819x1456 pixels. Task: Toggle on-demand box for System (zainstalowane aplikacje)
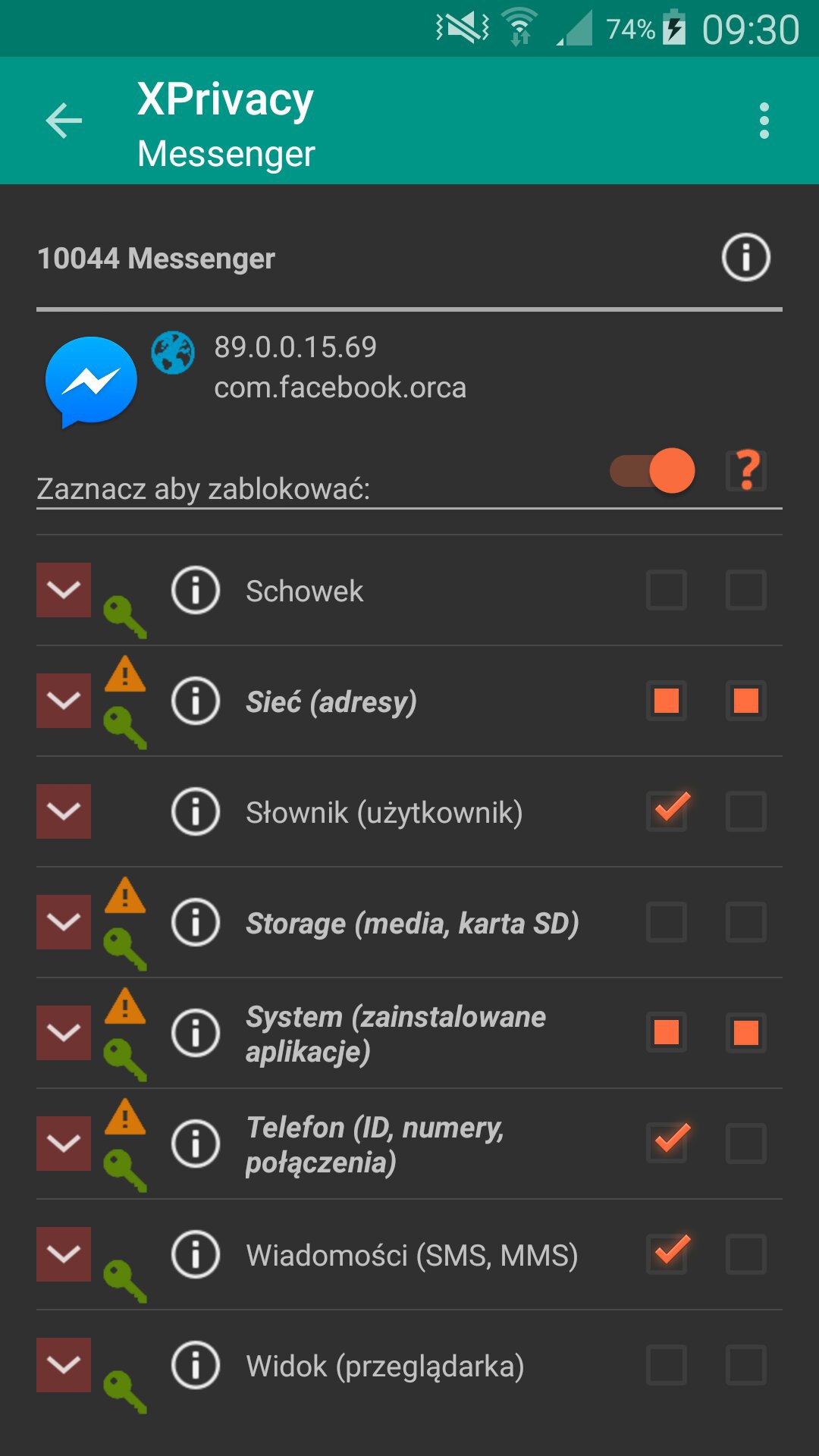(x=746, y=1033)
